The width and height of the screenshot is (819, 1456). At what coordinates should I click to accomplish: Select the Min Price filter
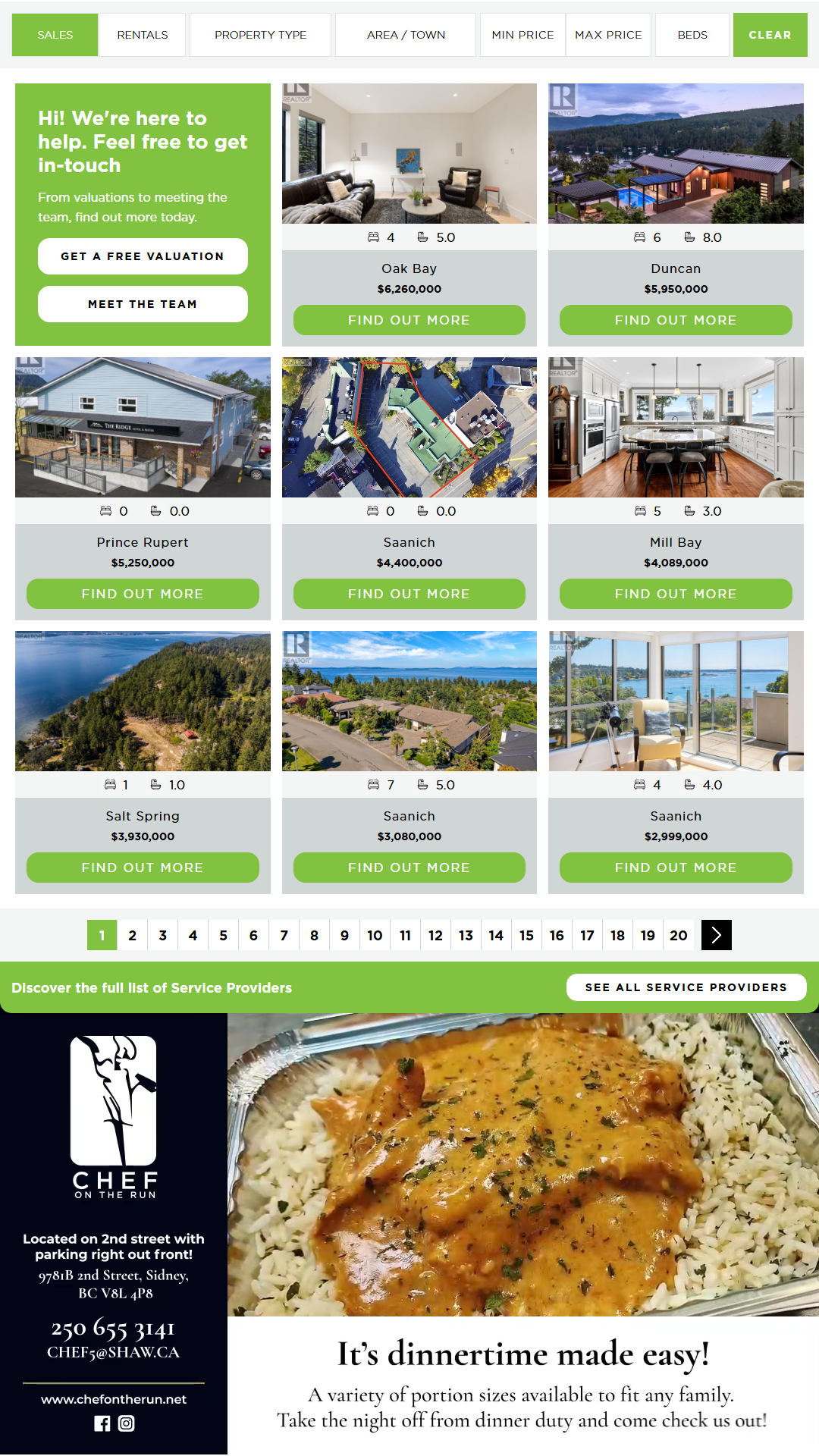click(522, 35)
